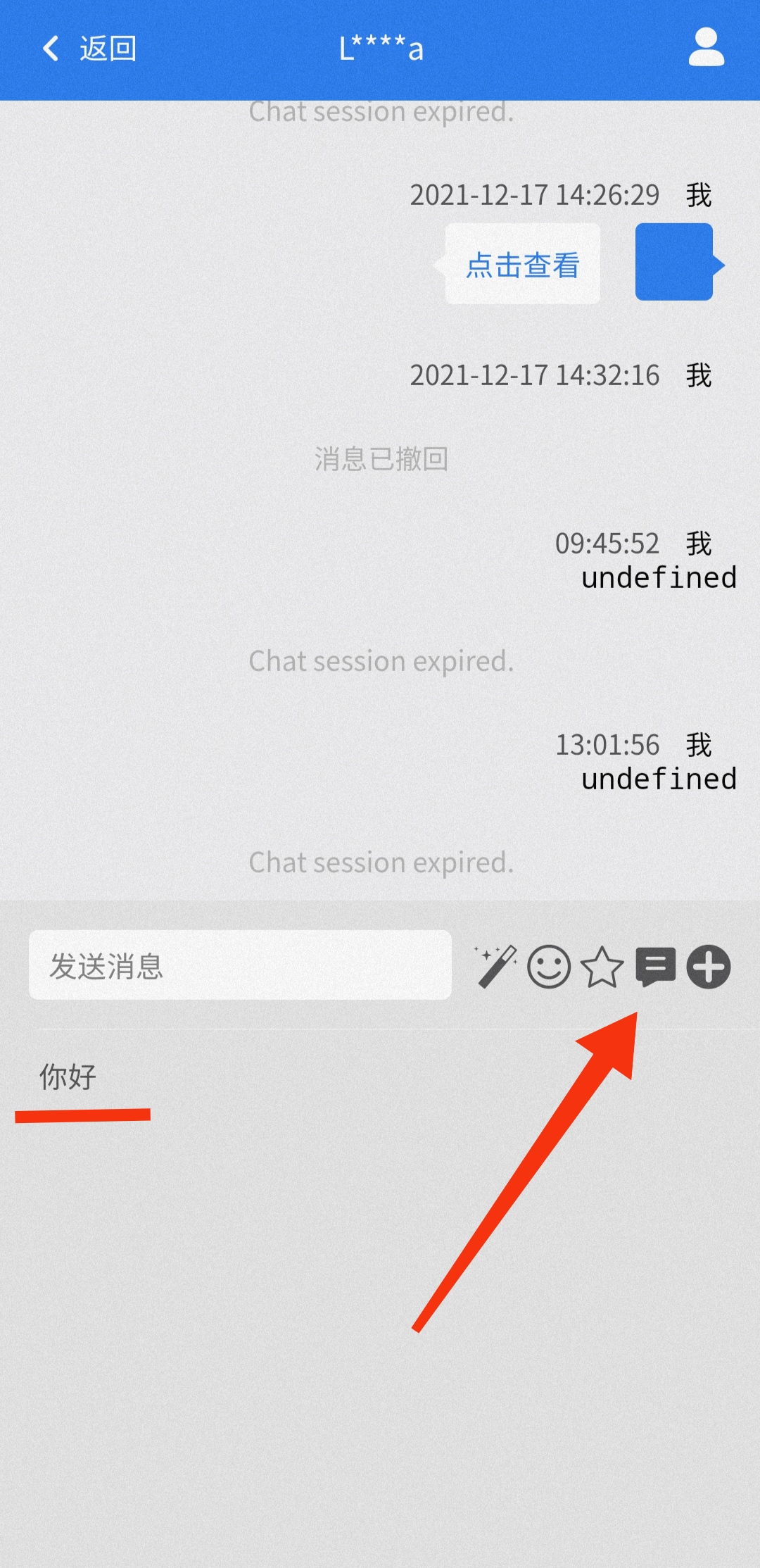Go back via the 返回 button
This screenshot has height=1568, width=760.
click(89, 49)
